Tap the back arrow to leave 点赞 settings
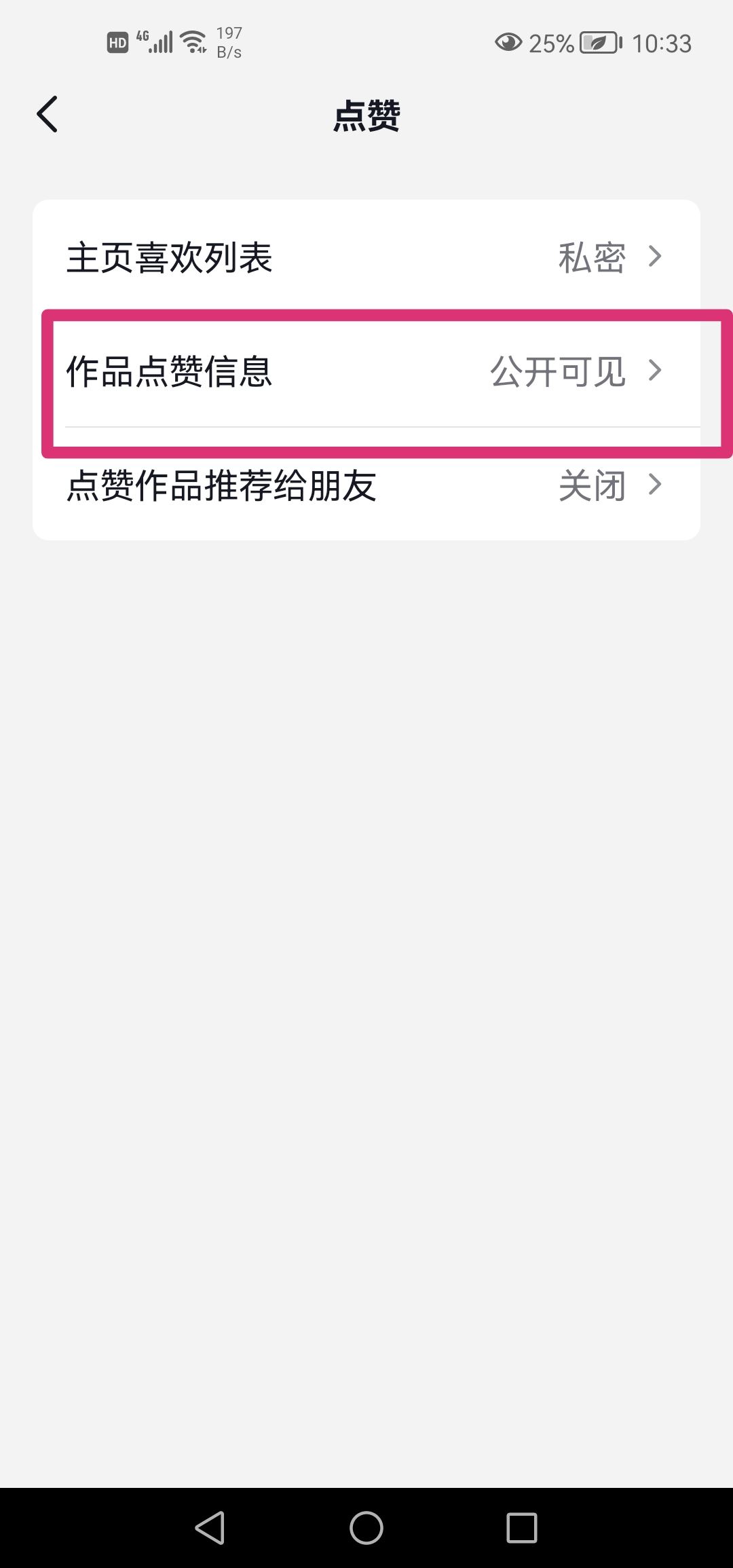The image size is (733, 1568). click(x=48, y=113)
